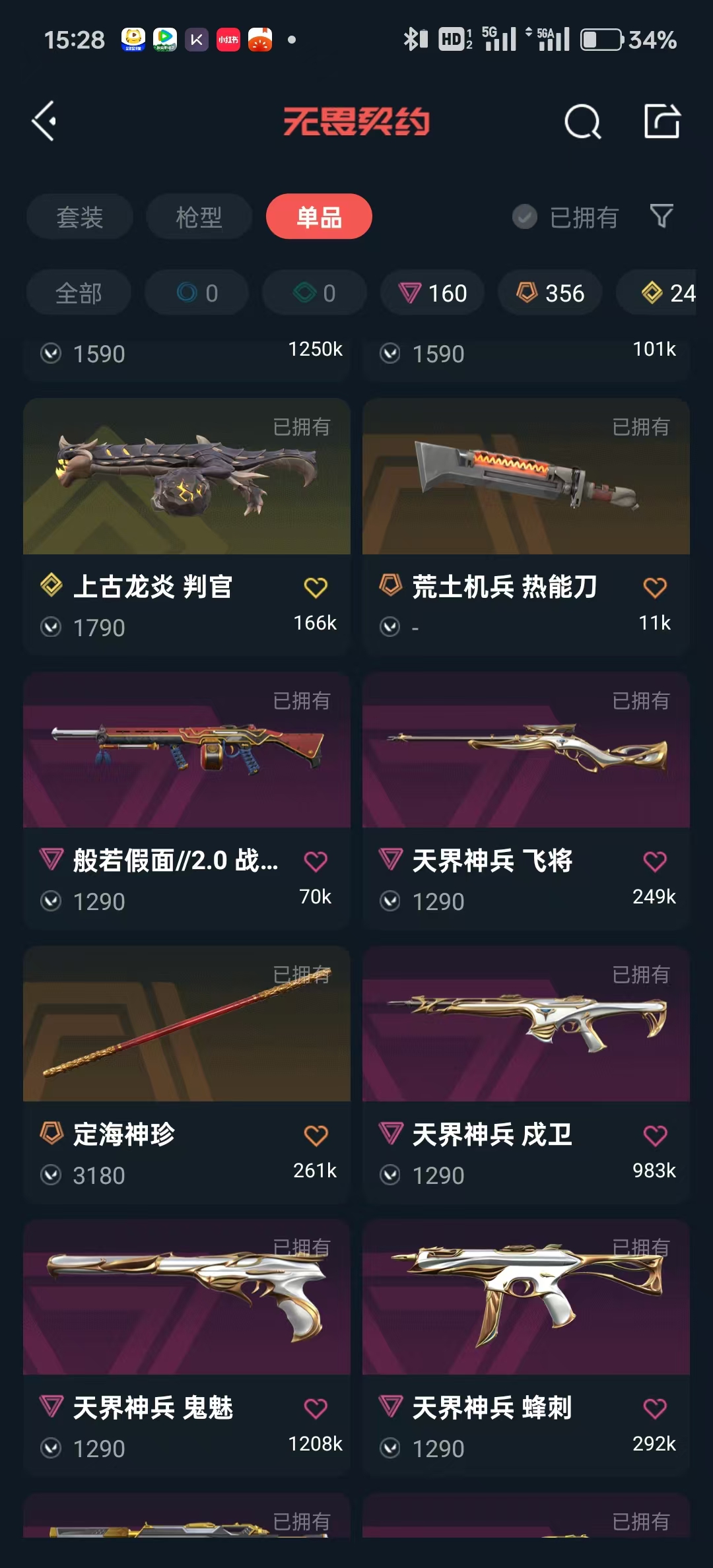Screen dimensions: 713x1568
Task: Favorite the 般若假面//2.0 skin
Action: [316, 861]
